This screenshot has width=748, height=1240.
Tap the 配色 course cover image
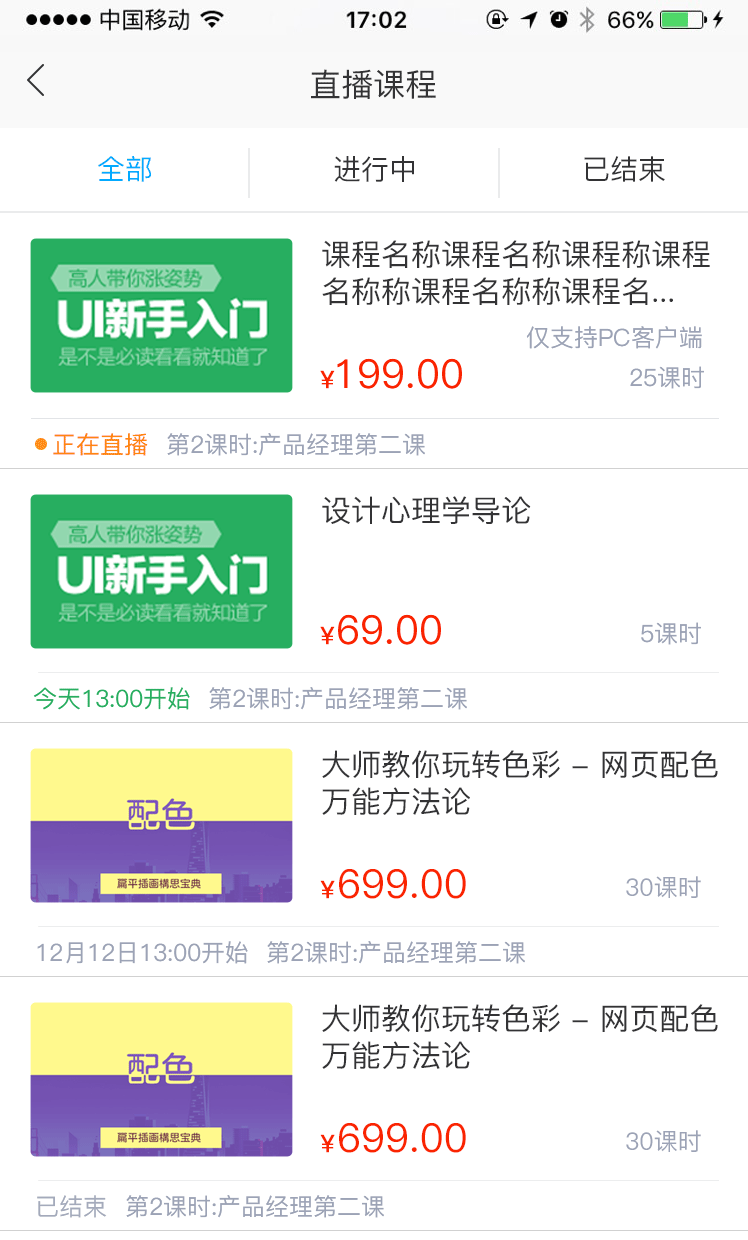coord(160,826)
